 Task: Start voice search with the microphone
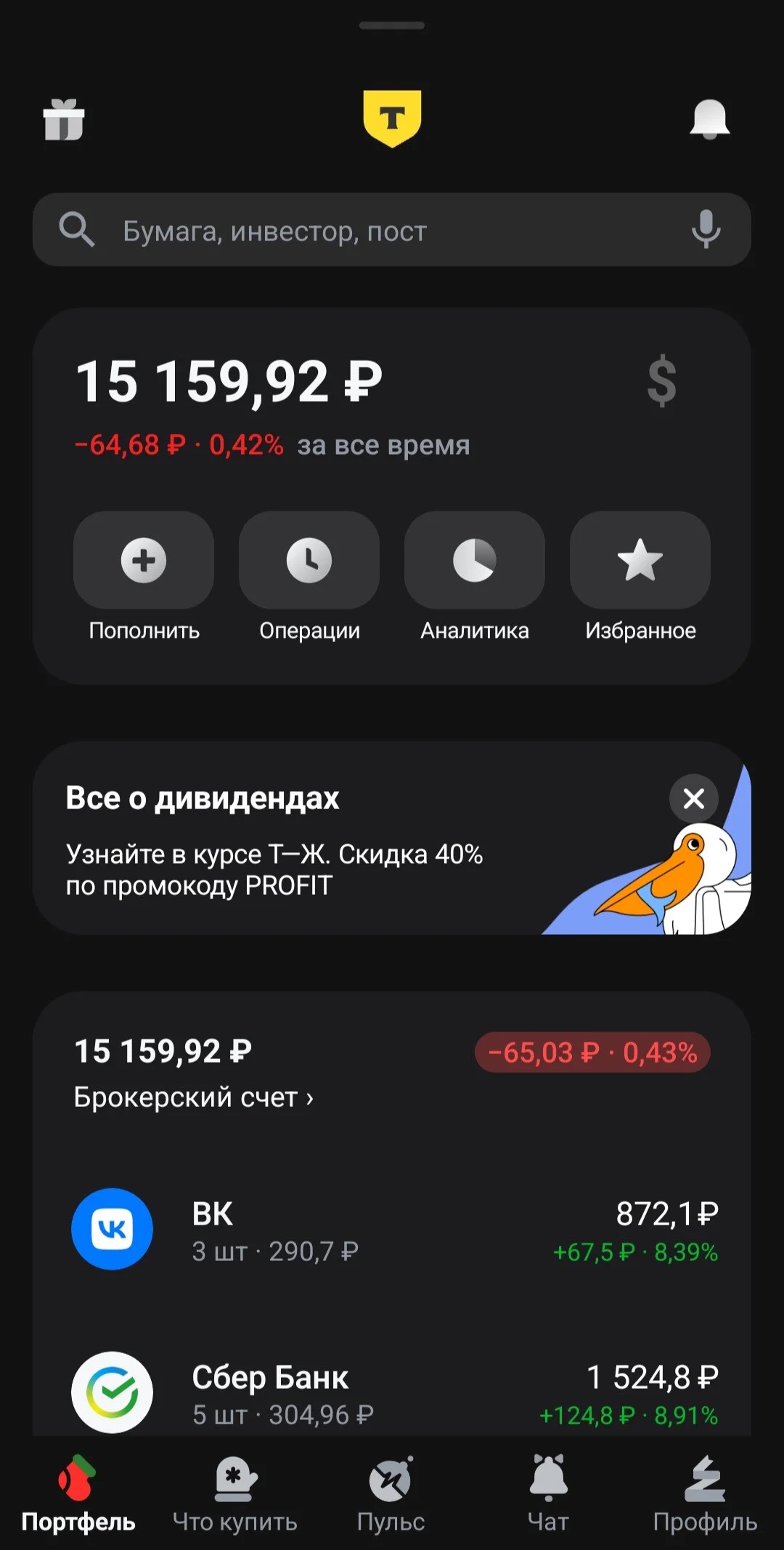click(x=706, y=230)
